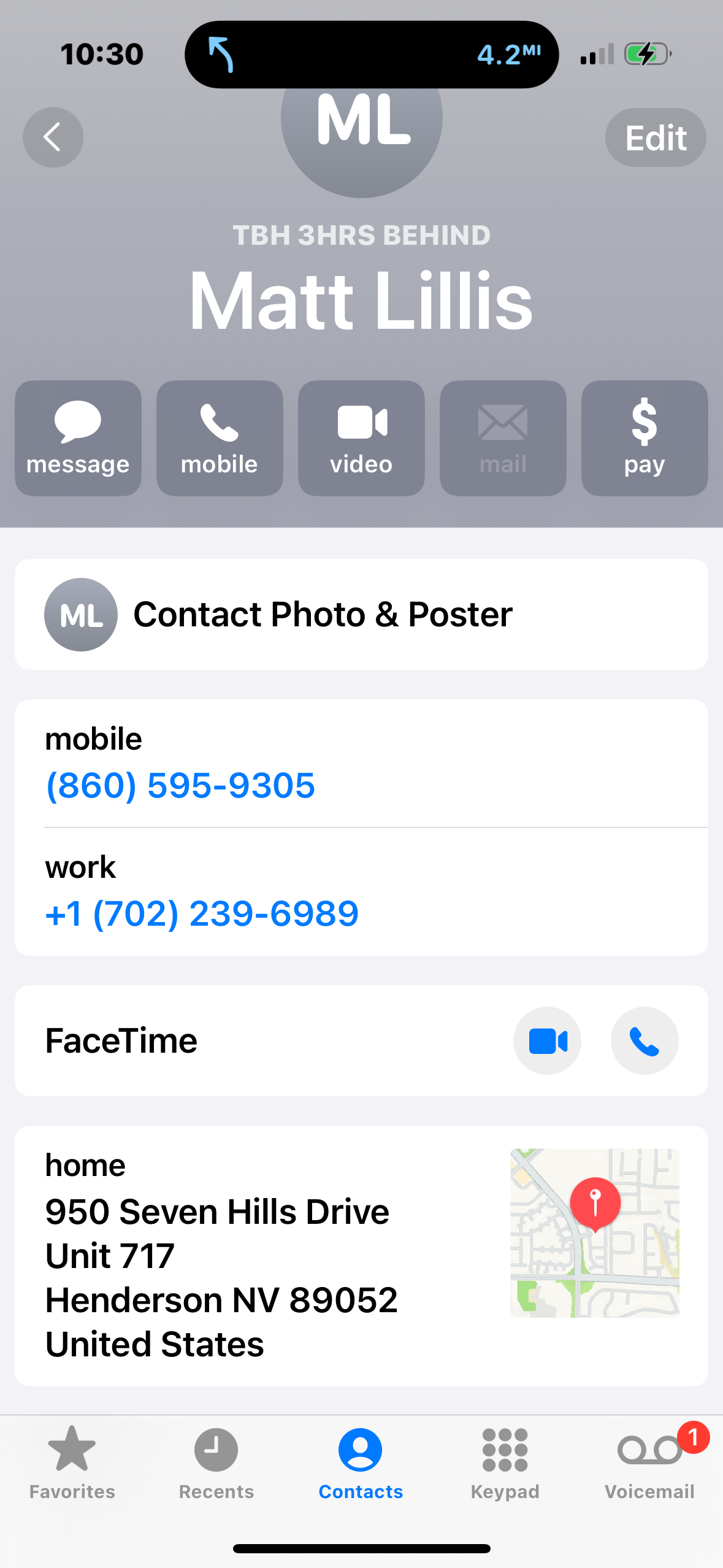
Task: Start a FaceTime video call
Action: pyautogui.click(x=547, y=1041)
